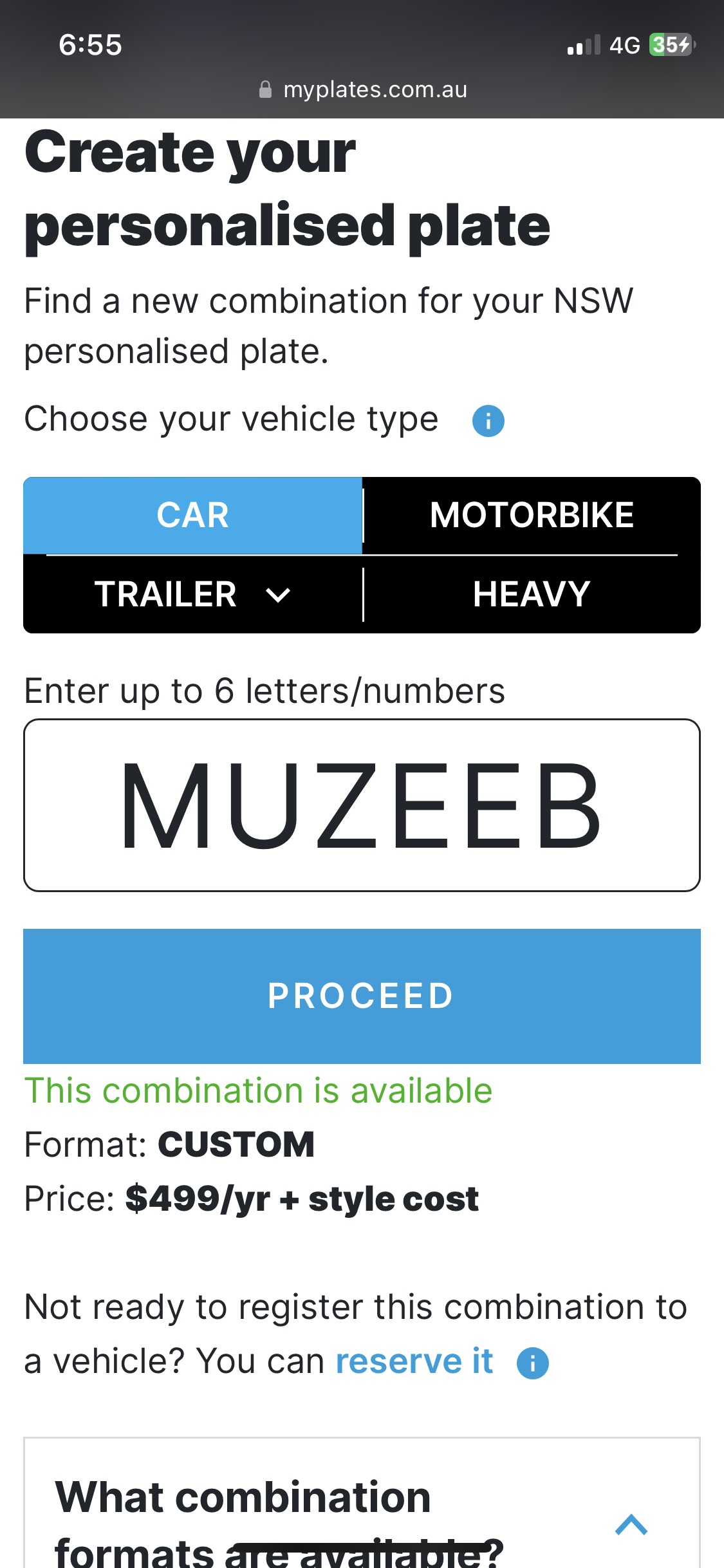The image size is (724, 1568).
Task: Open the reserve it link
Action: click(414, 1361)
